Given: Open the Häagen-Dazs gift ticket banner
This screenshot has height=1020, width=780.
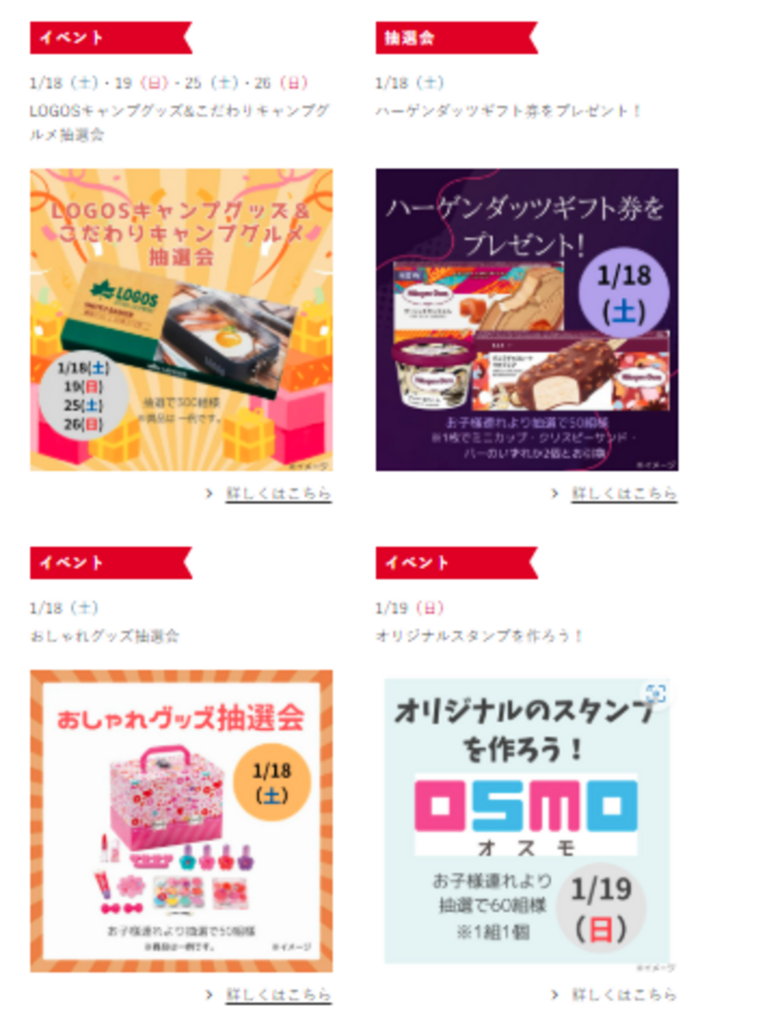Looking at the screenshot, I should (x=527, y=320).
